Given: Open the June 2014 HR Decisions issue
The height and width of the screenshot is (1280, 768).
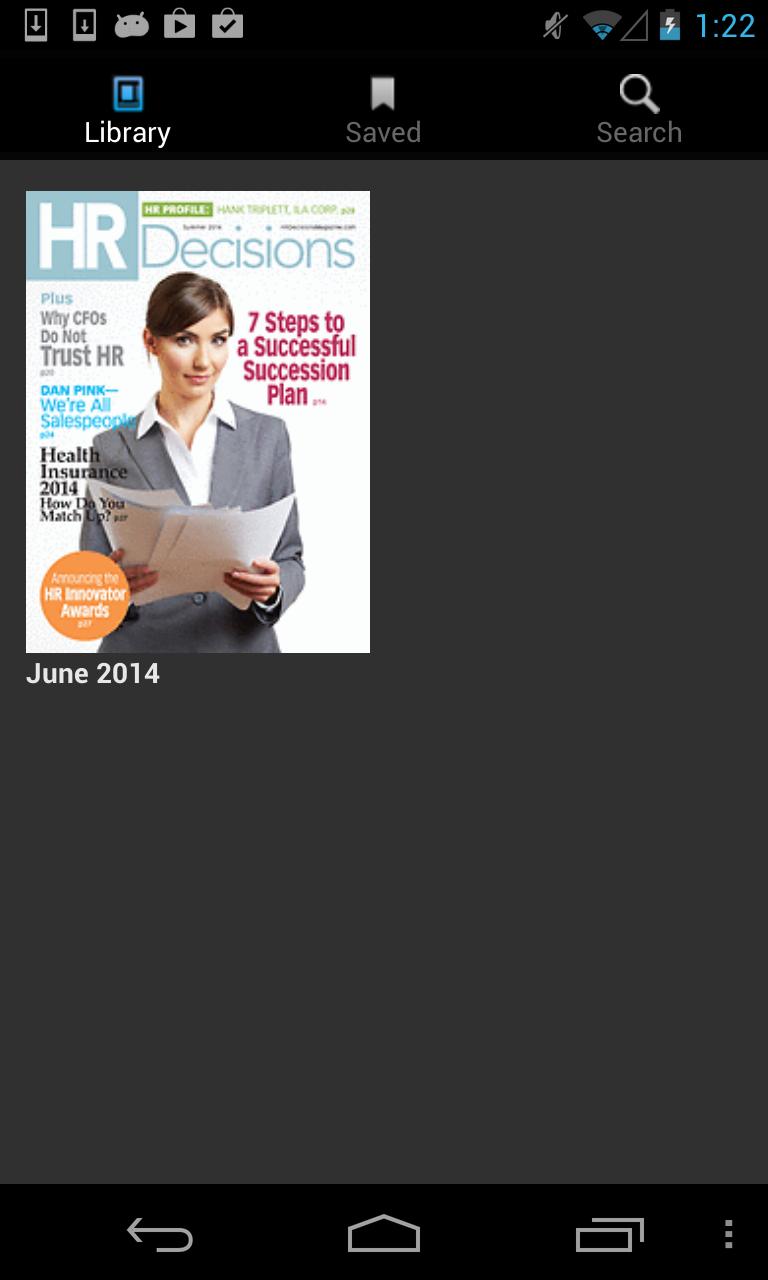Looking at the screenshot, I should tap(198, 422).
